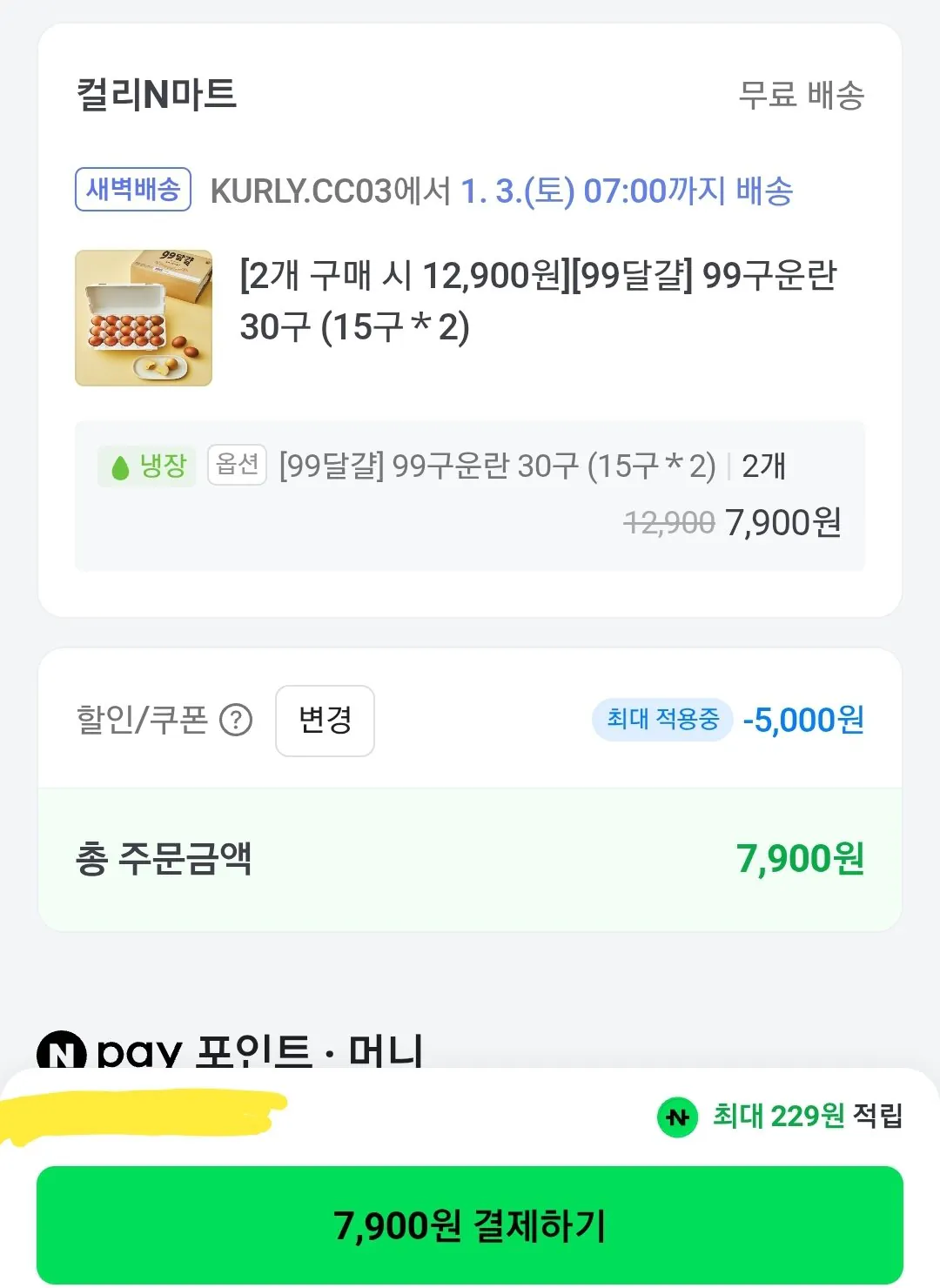Select the 새벽배송 delivery badge
Viewport: 940px width, 1288px height.
pos(132,191)
